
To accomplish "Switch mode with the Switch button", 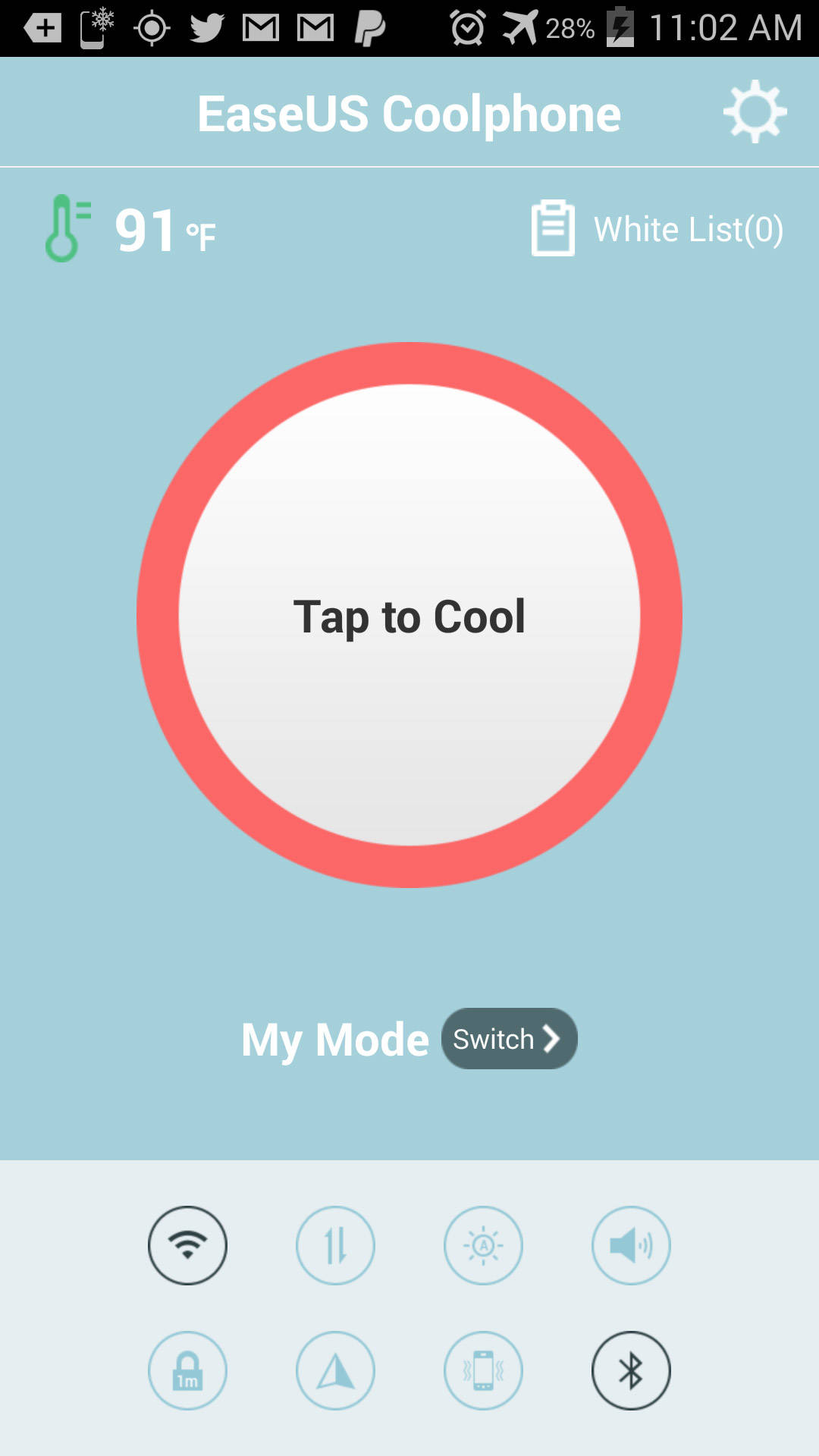I will (509, 1038).
